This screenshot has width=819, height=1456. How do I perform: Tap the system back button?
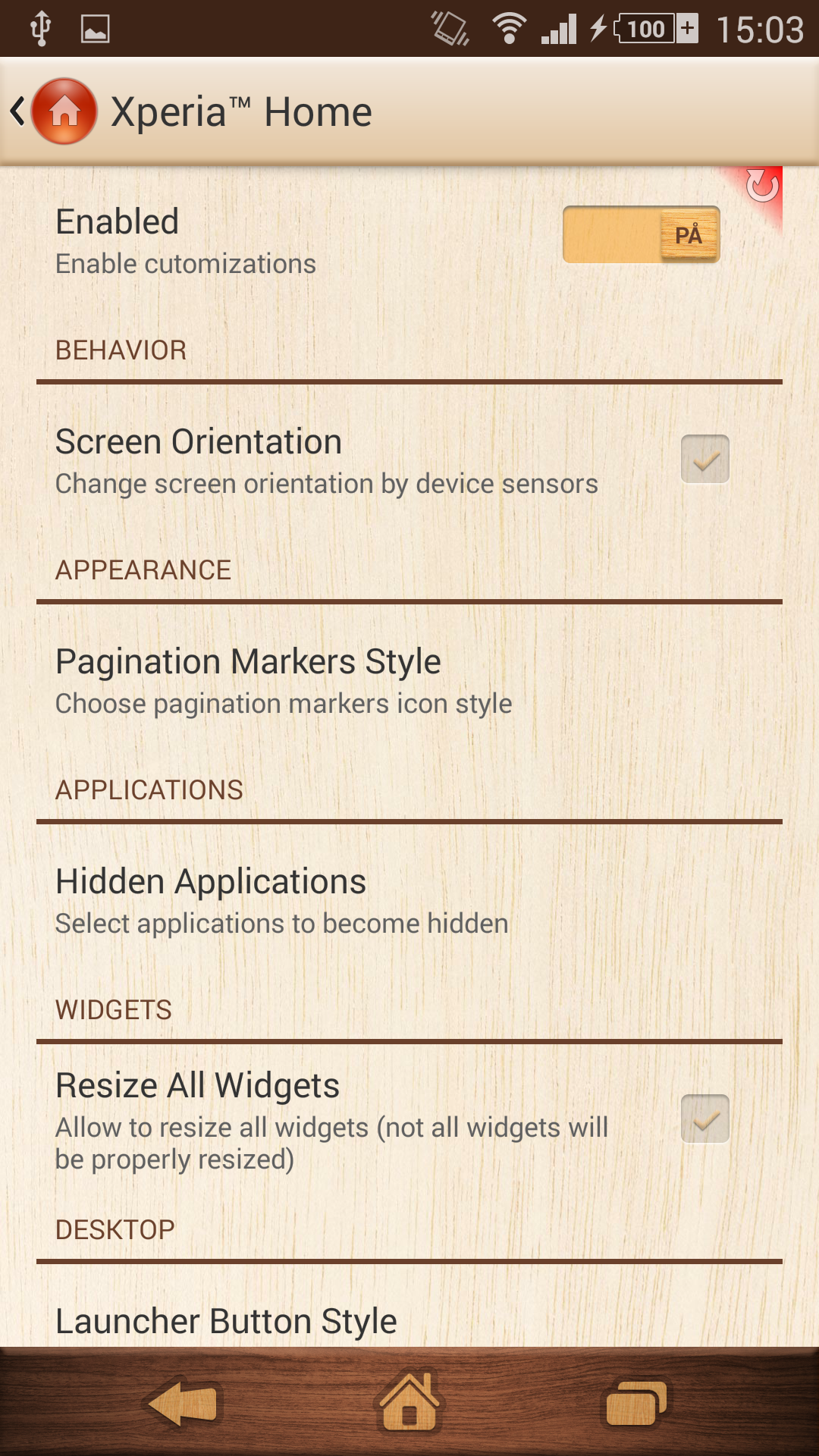pyautogui.click(x=182, y=1403)
